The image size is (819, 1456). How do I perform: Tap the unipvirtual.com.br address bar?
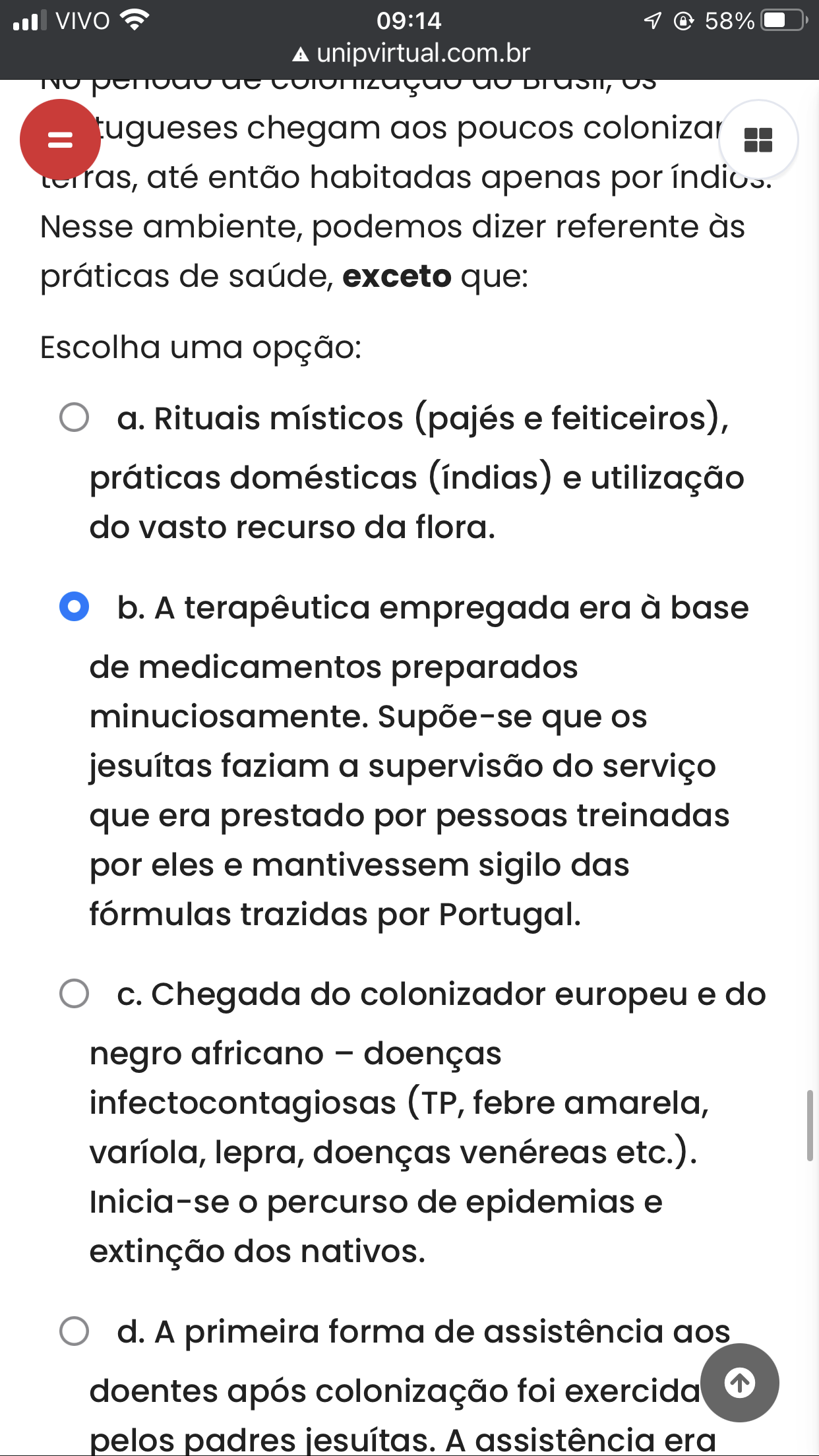tap(411, 53)
